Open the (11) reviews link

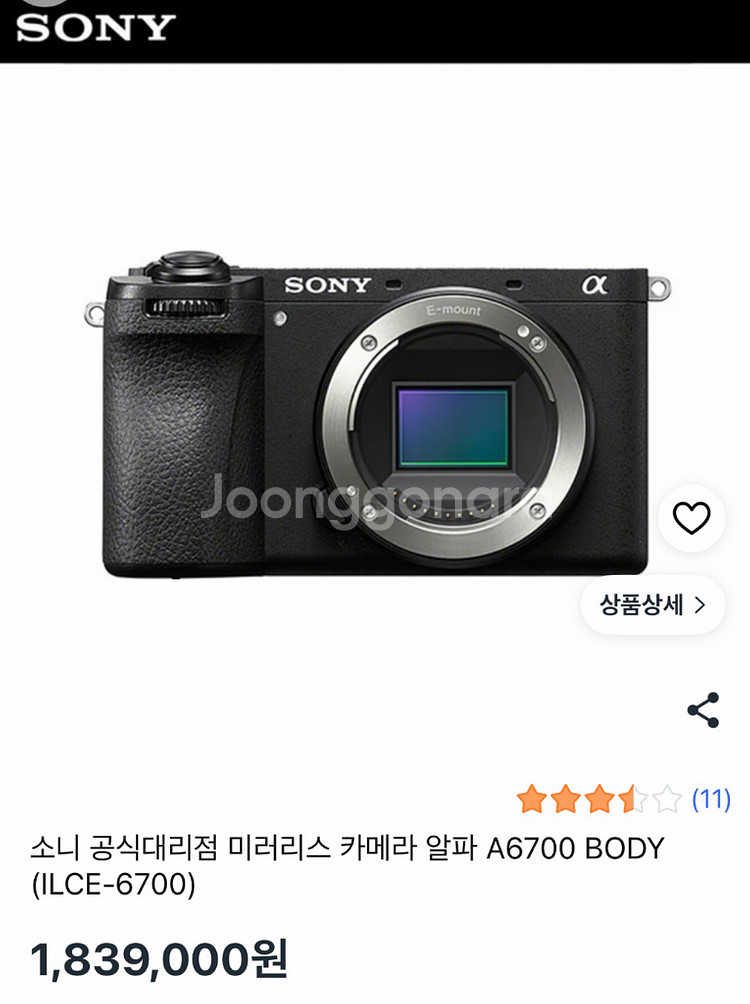coord(711,799)
